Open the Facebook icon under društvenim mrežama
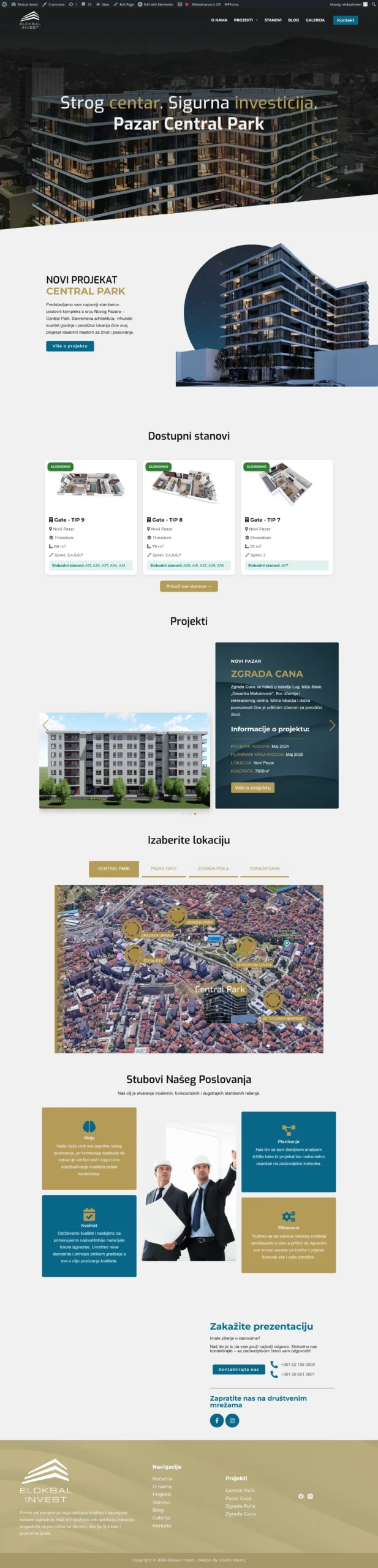378x1568 pixels. (x=217, y=1420)
